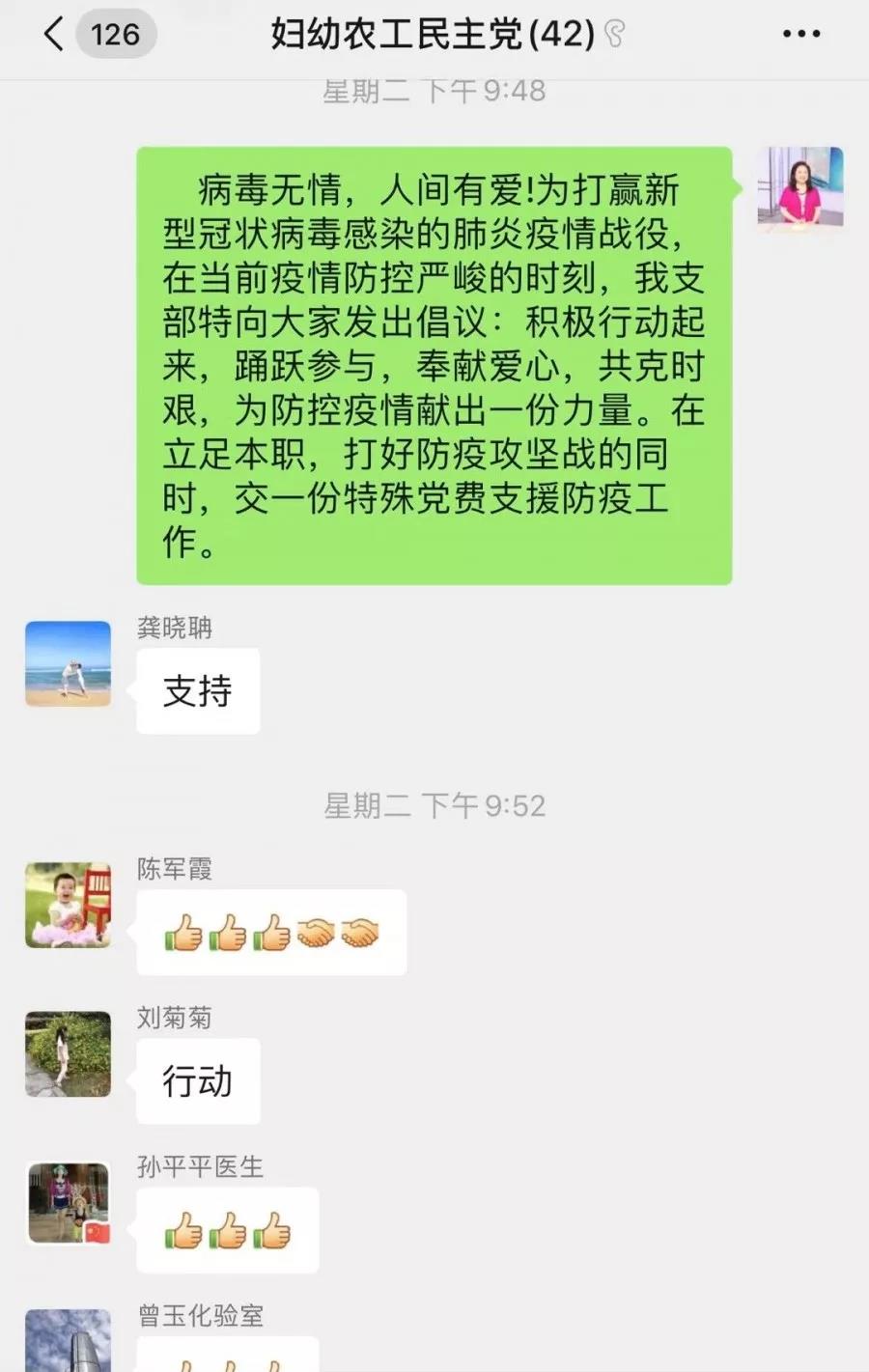Tap 陈军霞's avatar
The image size is (869, 1372).
pos(68,906)
